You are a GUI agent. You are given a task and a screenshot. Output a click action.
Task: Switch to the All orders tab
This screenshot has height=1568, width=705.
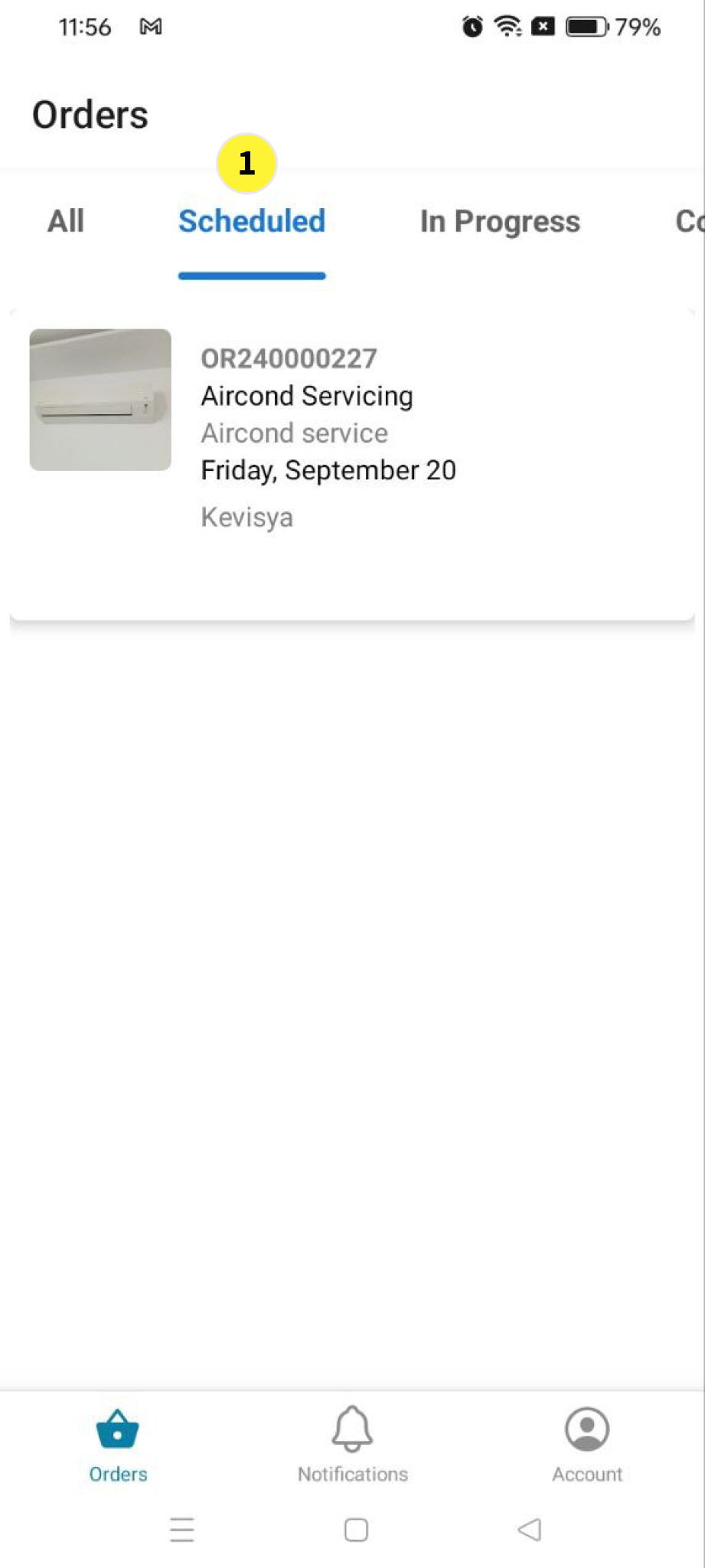[66, 221]
